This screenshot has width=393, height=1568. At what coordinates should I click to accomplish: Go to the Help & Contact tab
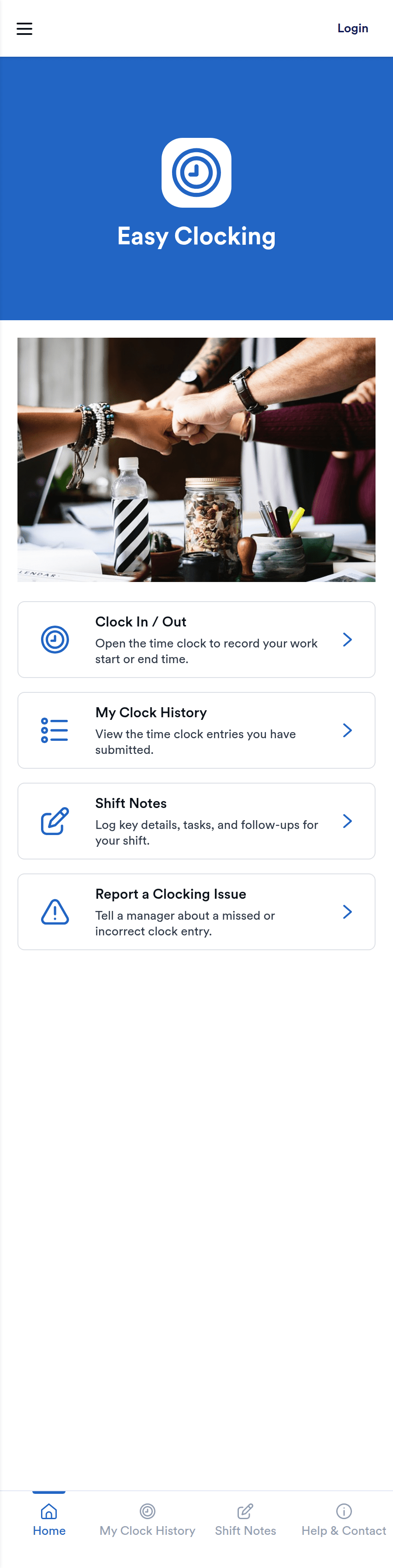tap(344, 1519)
